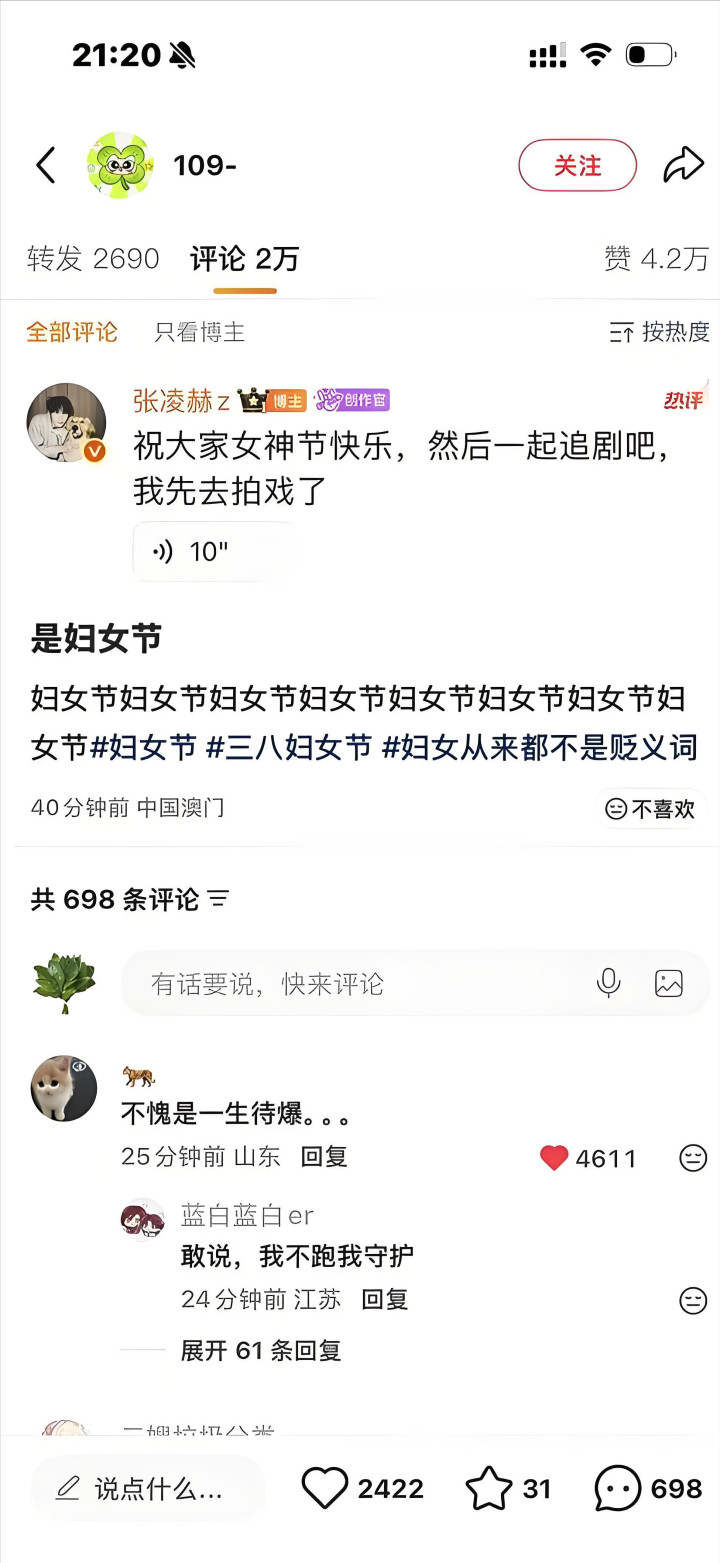Switch to the 赞 4.2万 tab
Image resolution: width=720 pixels, height=1563 pixels.
(656, 259)
